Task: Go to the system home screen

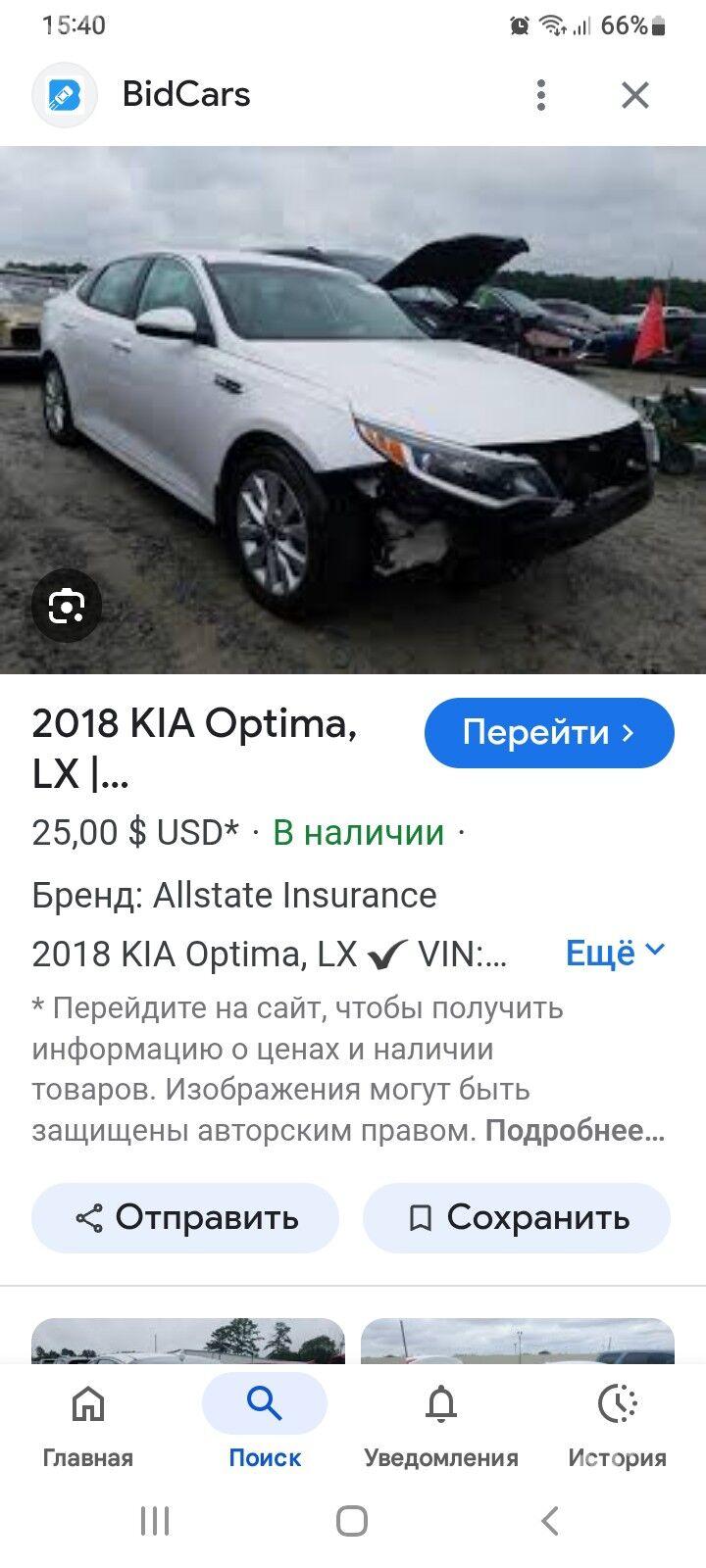Action: click(x=352, y=1521)
